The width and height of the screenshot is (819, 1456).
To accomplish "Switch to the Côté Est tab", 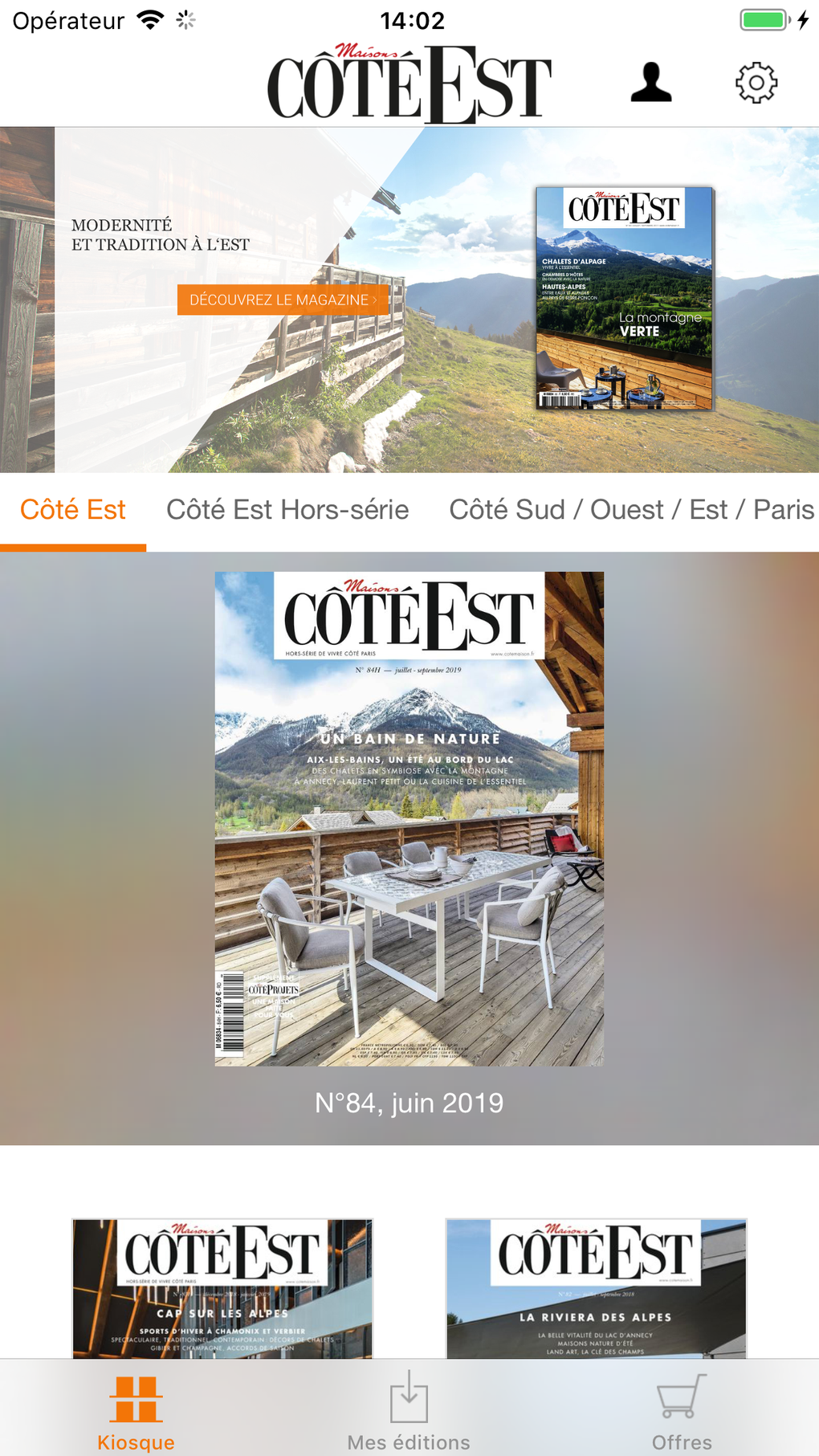I will [x=73, y=509].
